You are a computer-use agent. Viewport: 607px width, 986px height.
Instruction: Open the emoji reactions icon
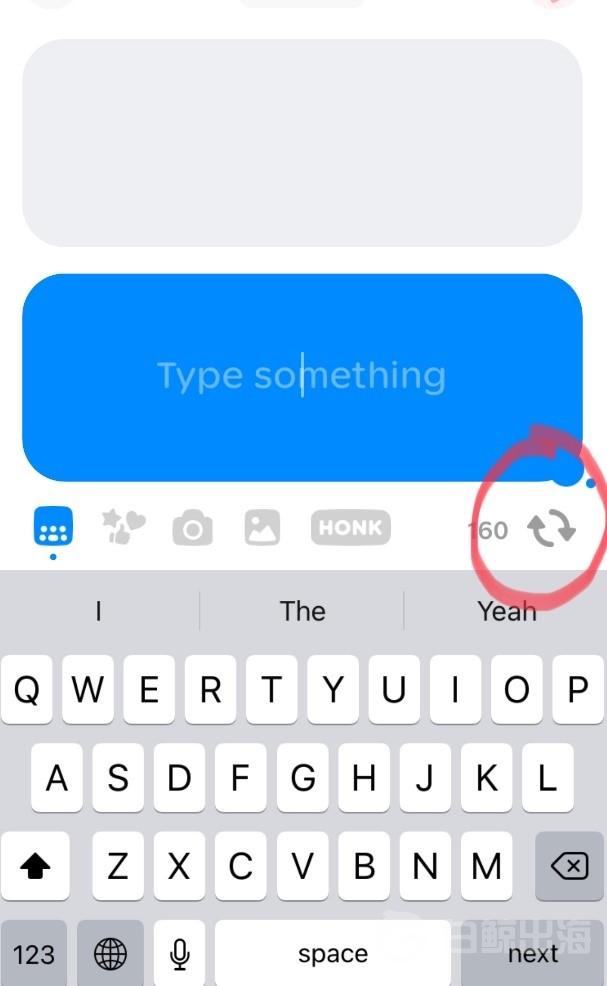click(x=123, y=526)
